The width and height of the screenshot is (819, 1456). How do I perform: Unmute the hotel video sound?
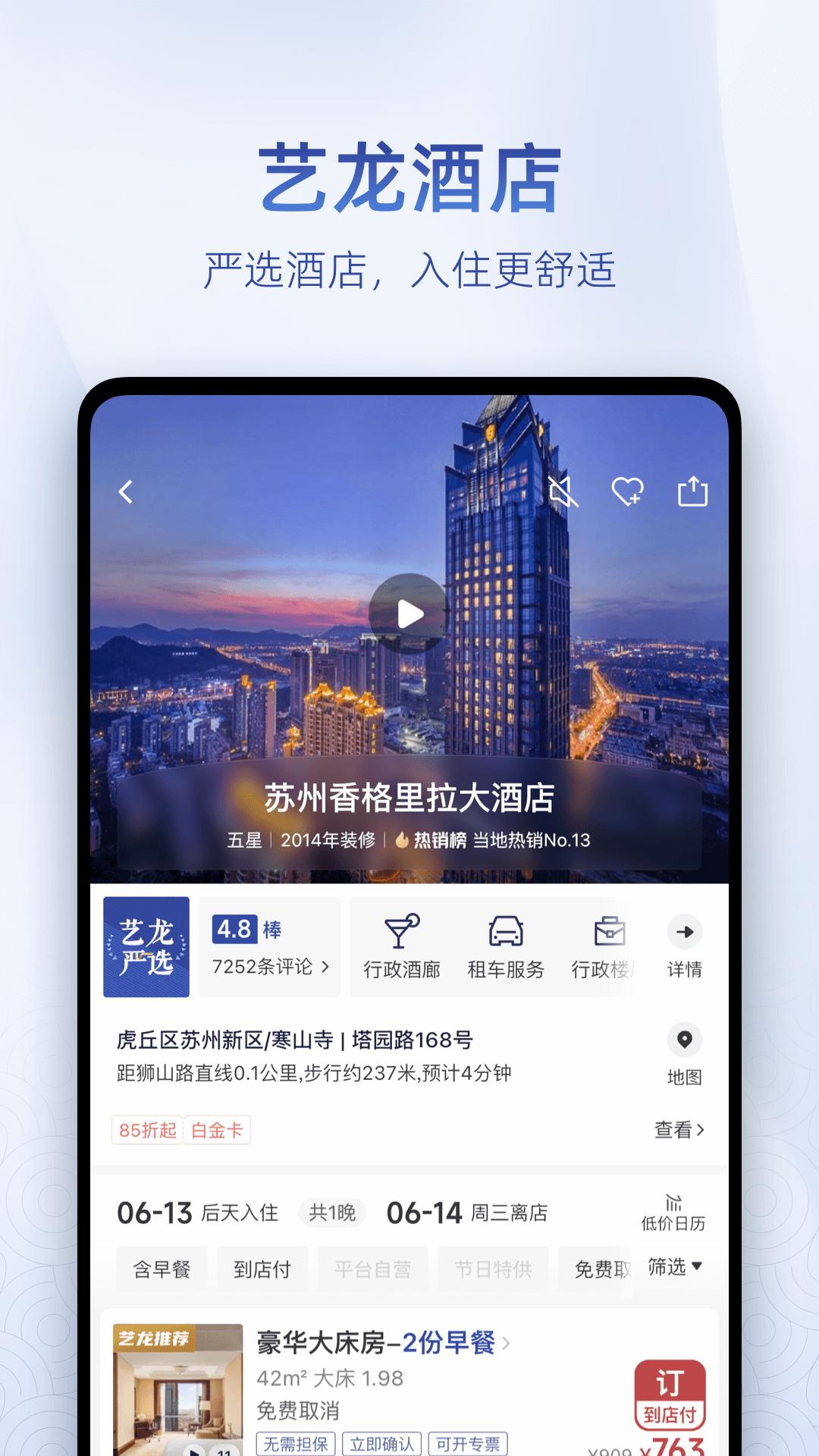pos(562,493)
